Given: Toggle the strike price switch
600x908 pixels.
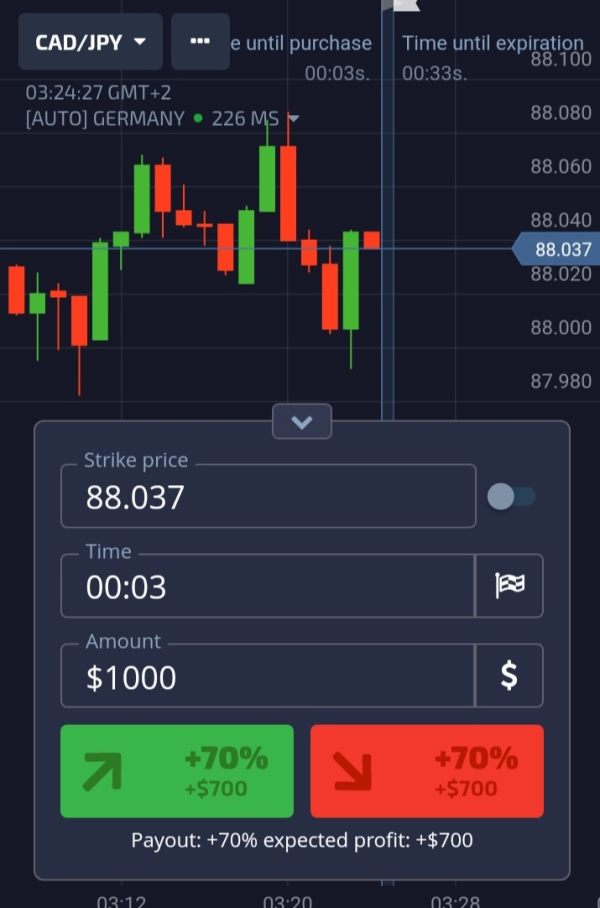Looking at the screenshot, I should click(511, 497).
